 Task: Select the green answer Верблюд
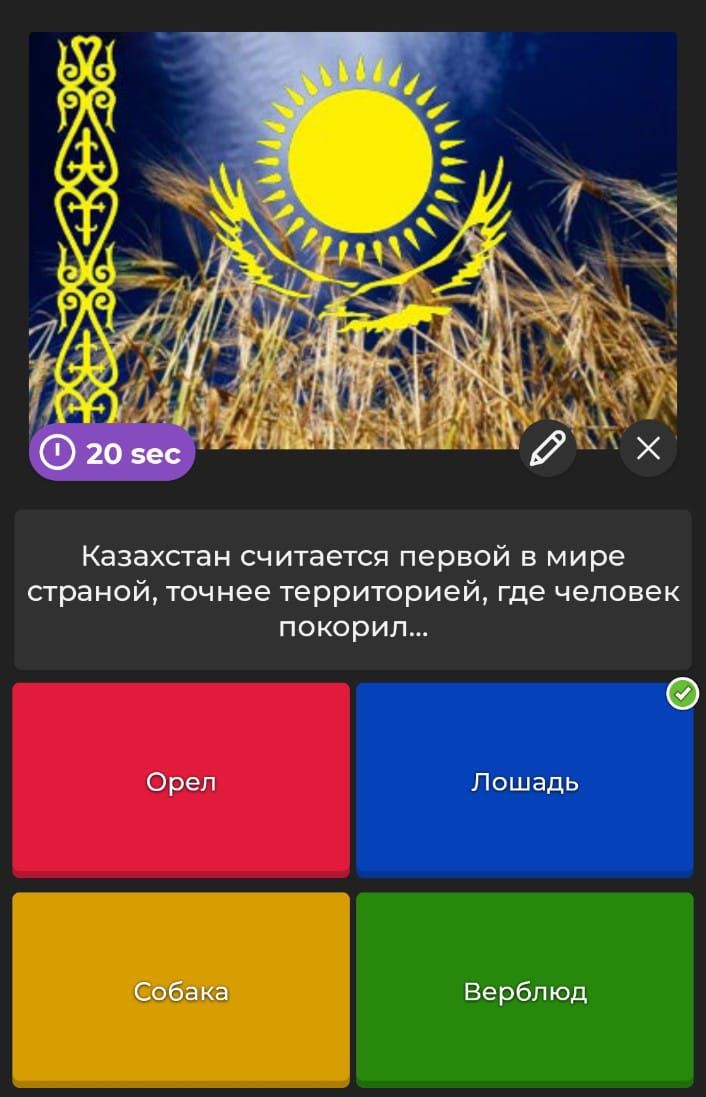[524, 991]
